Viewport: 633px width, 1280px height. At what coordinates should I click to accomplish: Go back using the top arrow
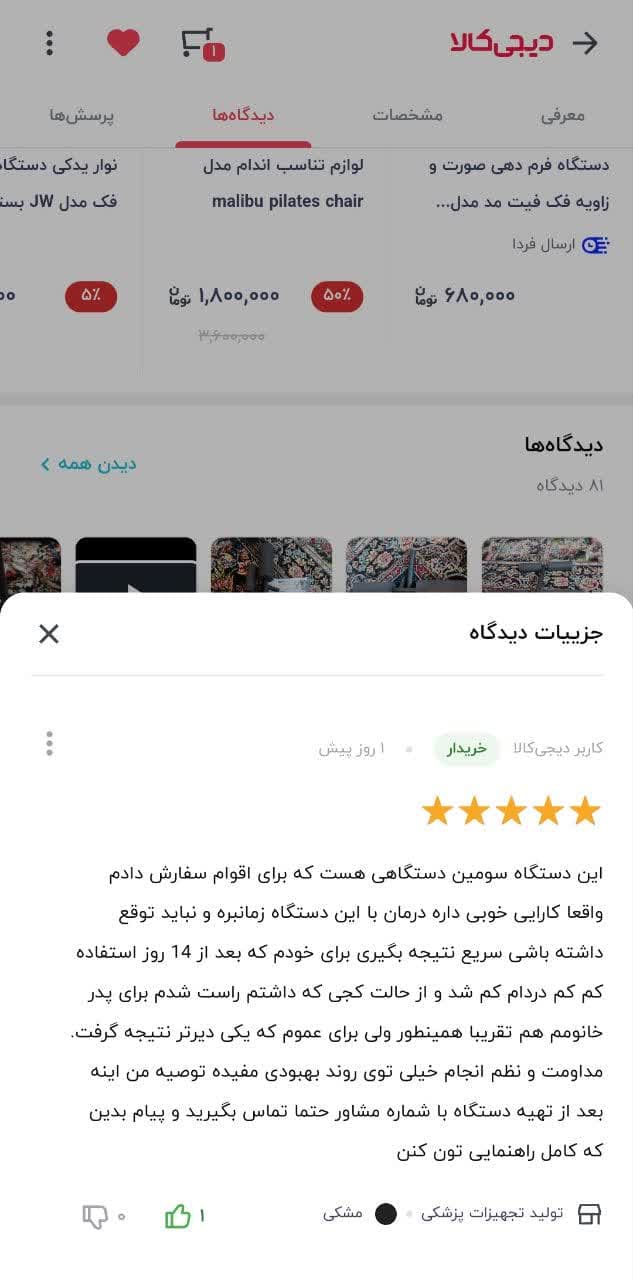584,43
